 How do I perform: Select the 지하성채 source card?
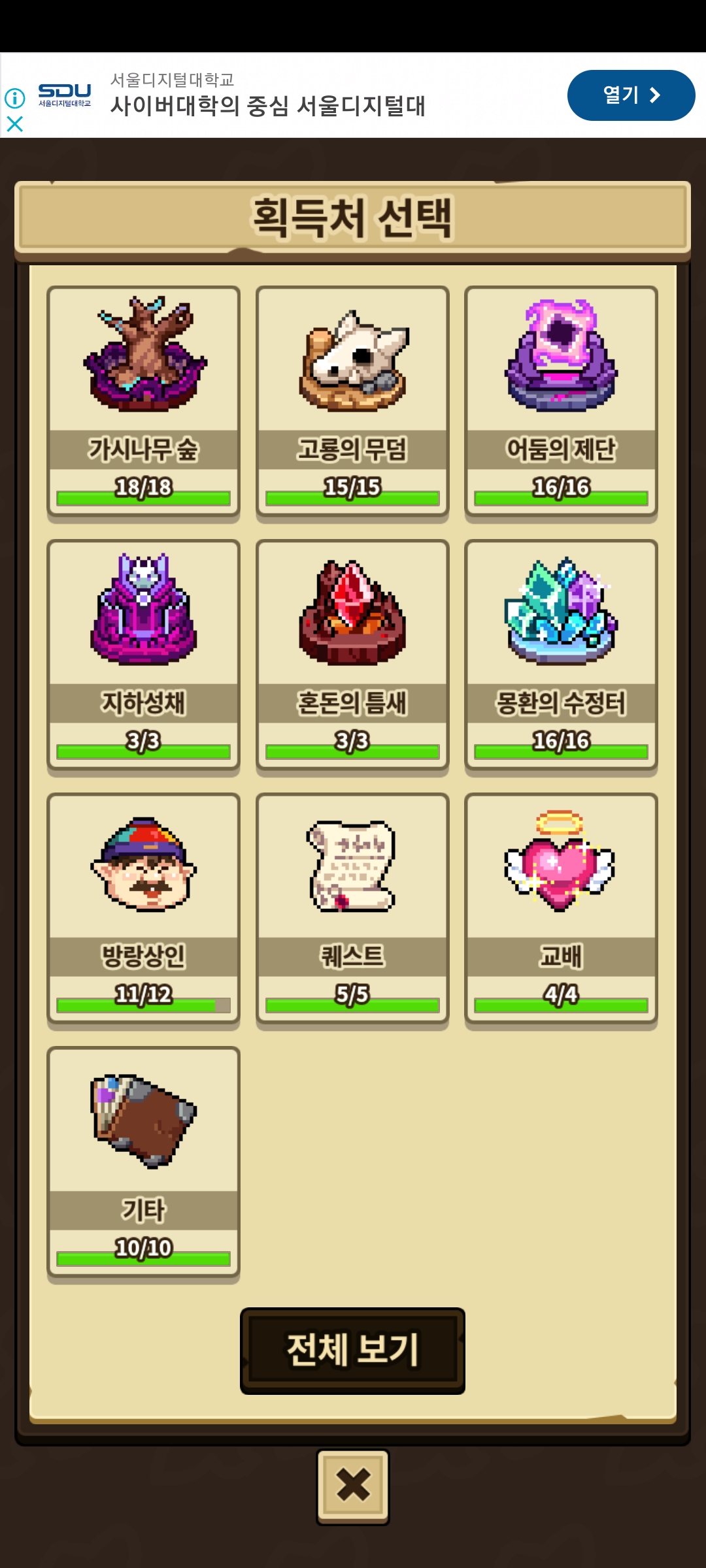pos(143,655)
